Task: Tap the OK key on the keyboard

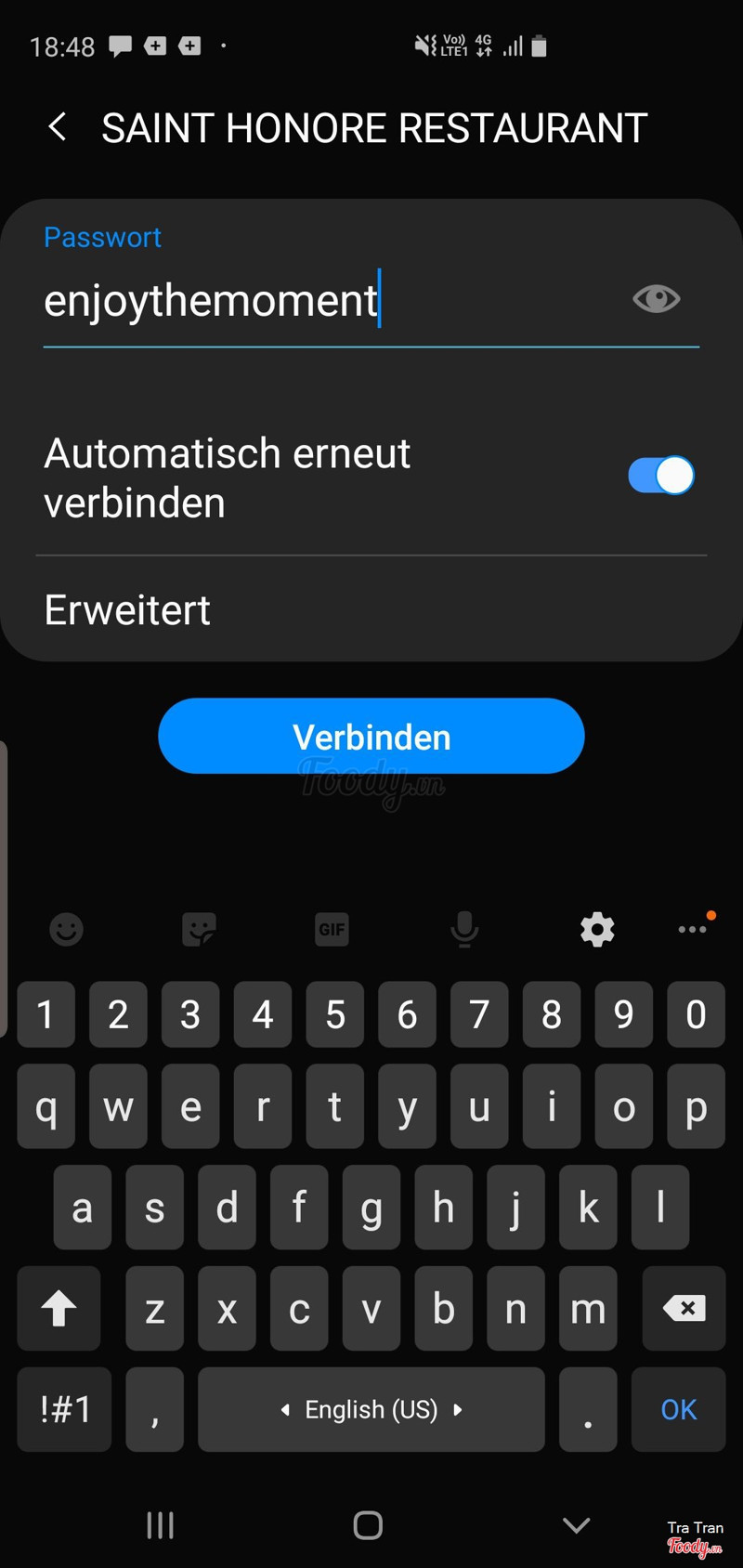Action: (678, 1409)
